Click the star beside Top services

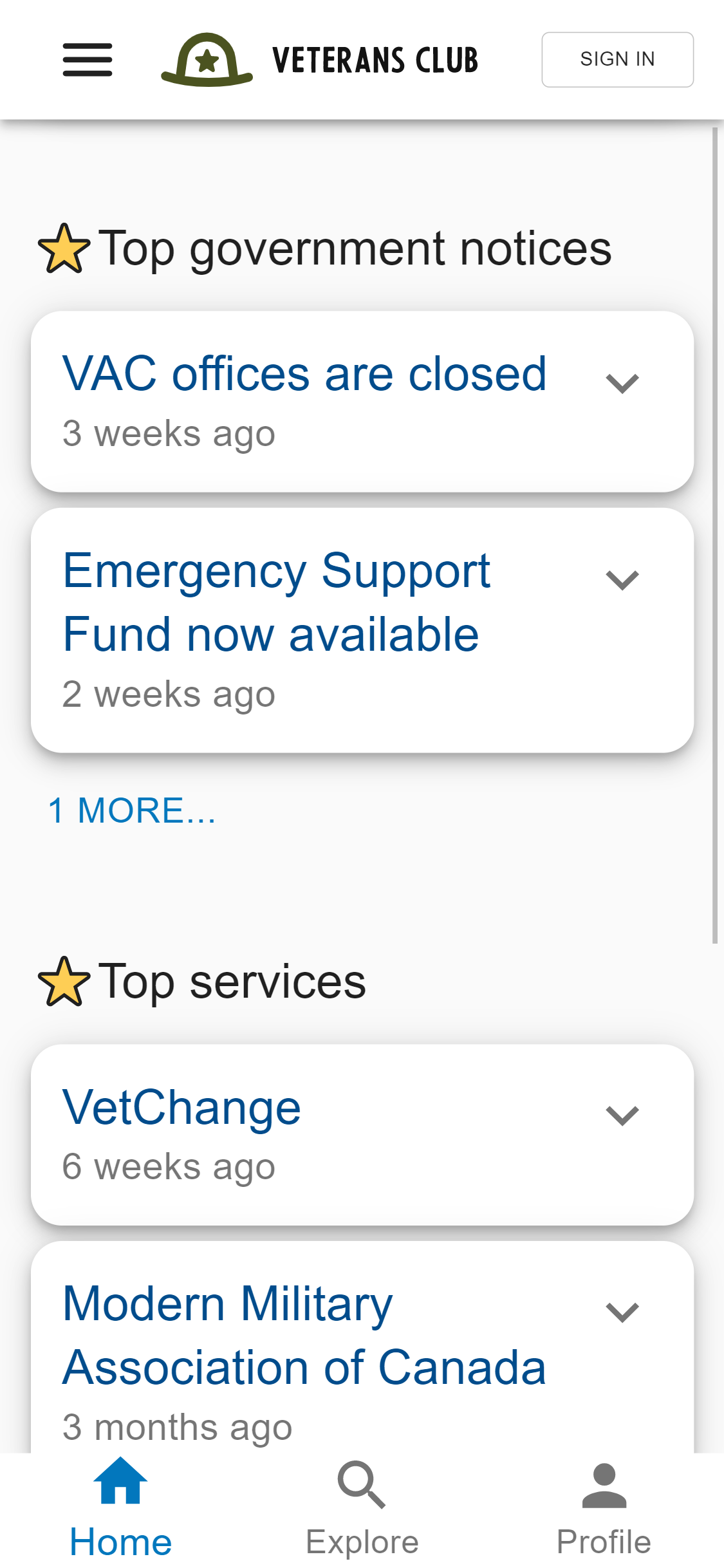[x=64, y=981]
